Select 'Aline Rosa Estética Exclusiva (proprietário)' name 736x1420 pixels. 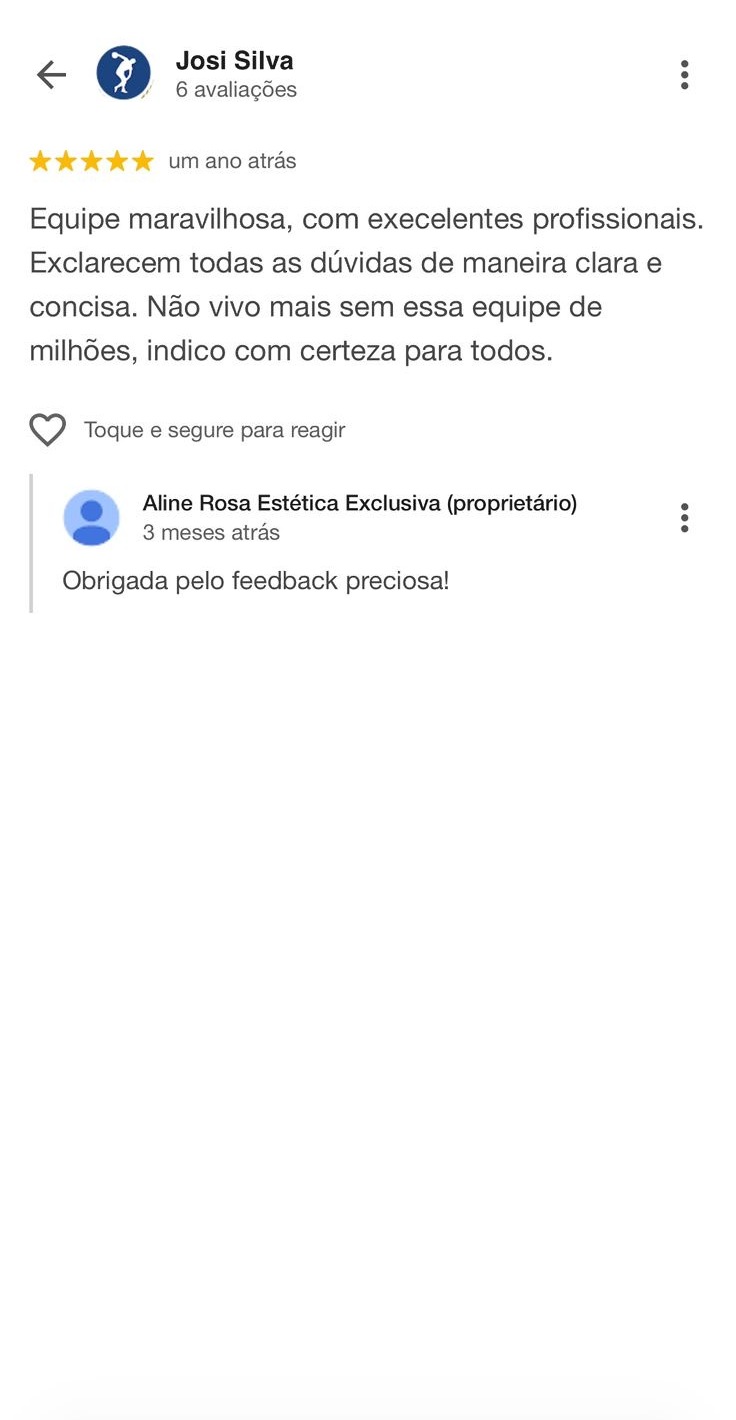[358, 503]
